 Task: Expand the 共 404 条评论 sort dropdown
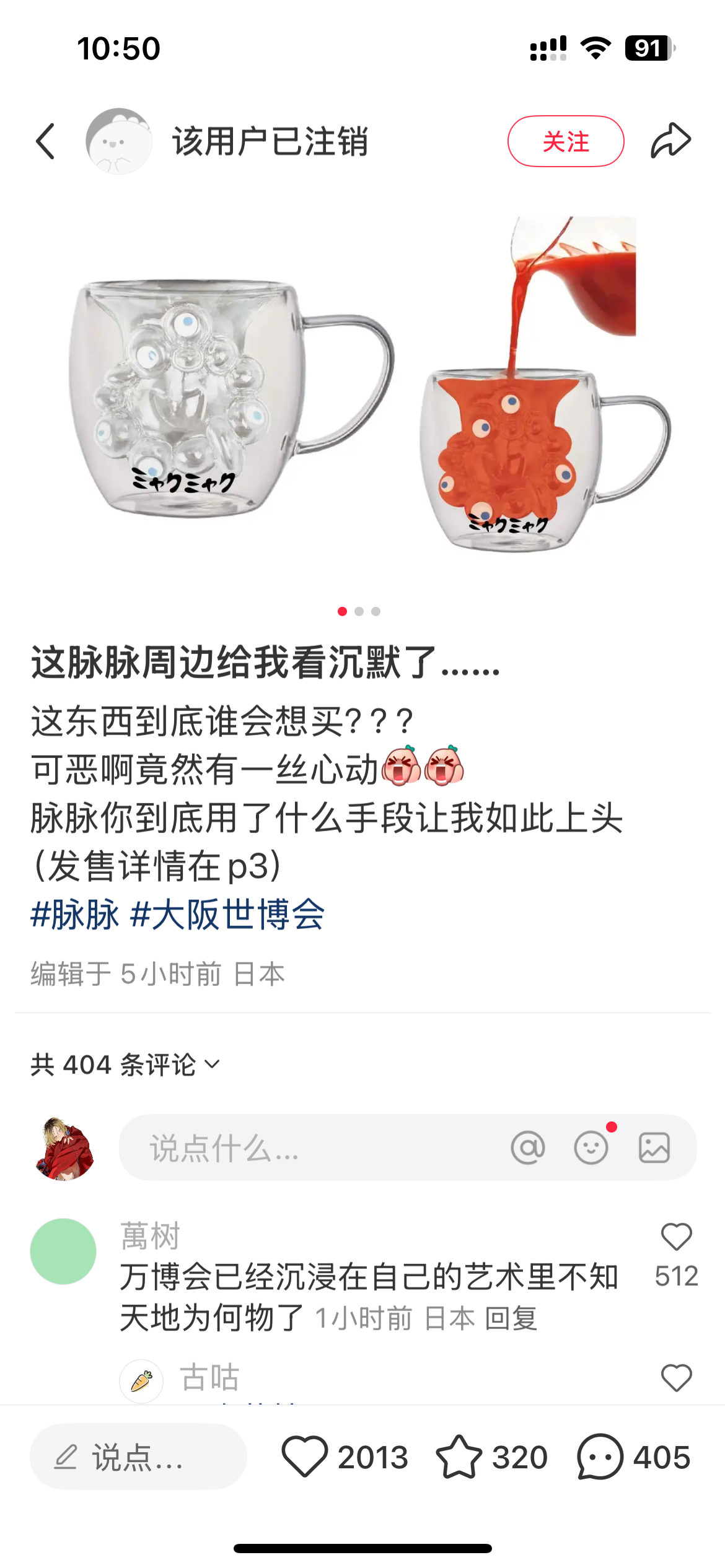click(125, 1065)
